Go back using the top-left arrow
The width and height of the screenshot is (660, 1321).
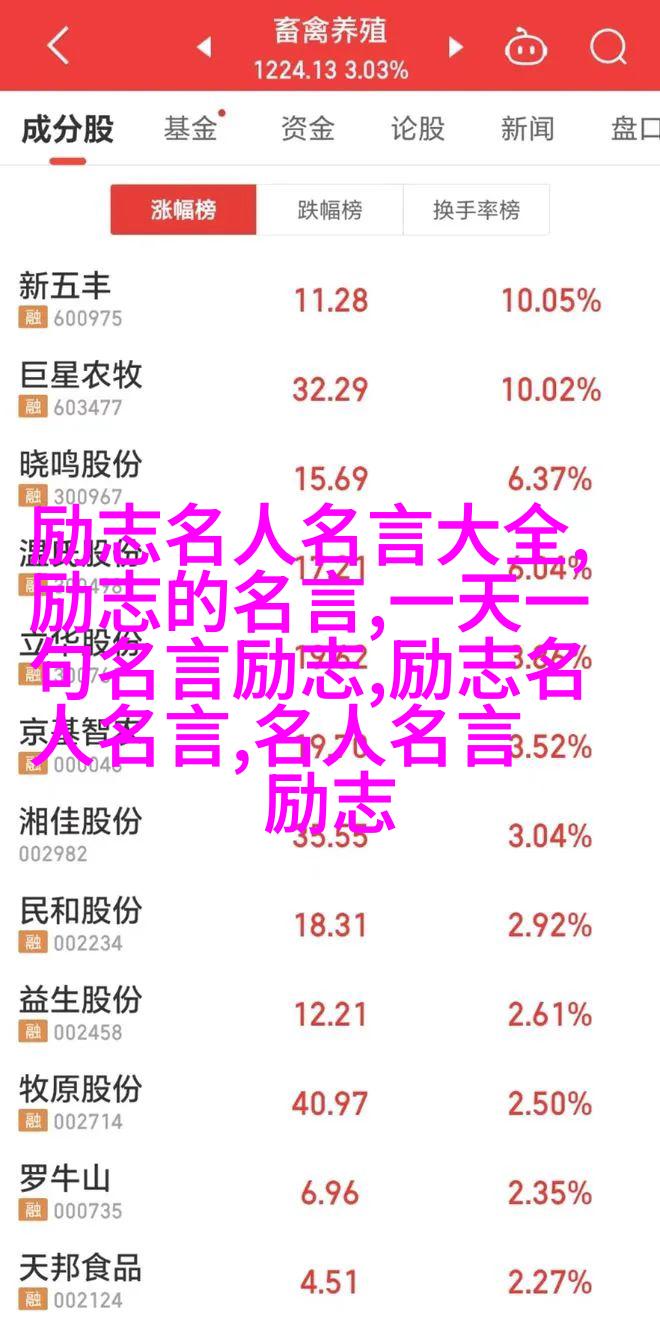click(x=58, y=46)
